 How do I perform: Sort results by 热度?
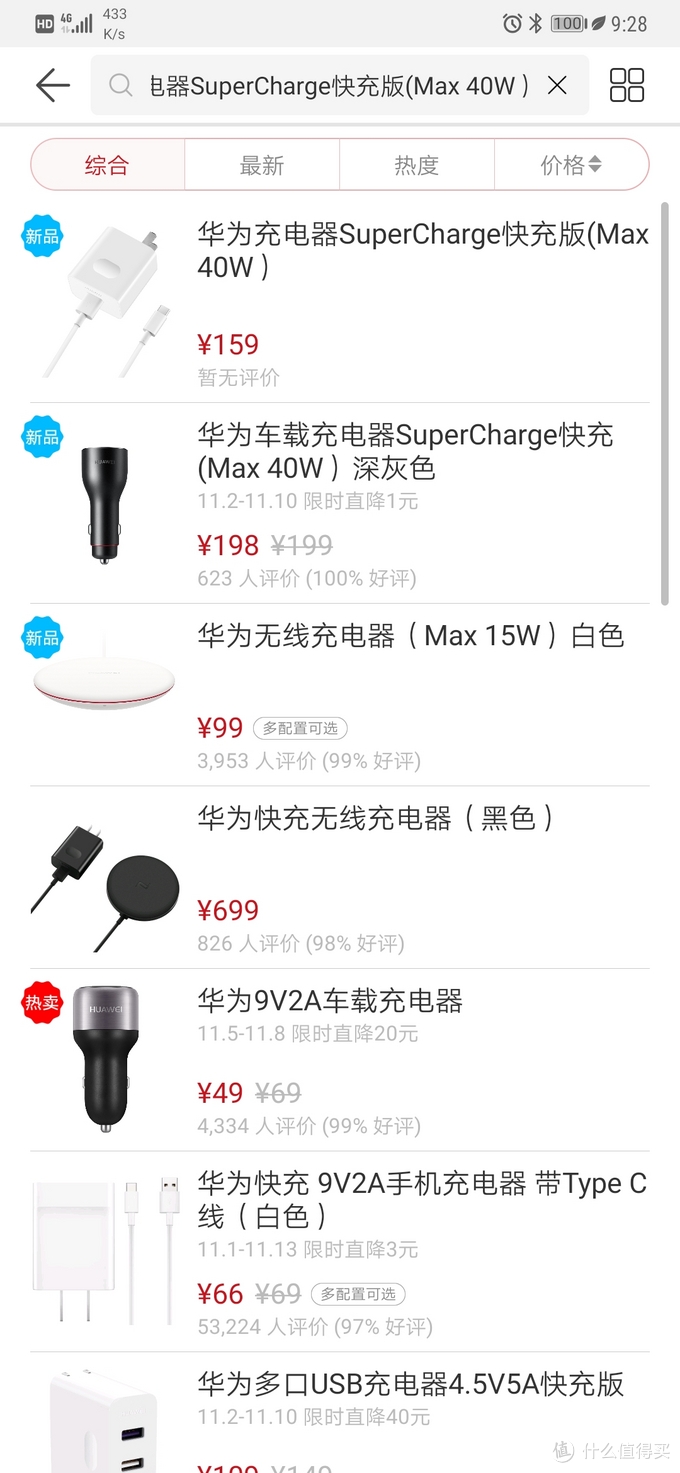[x=417, y=165]
